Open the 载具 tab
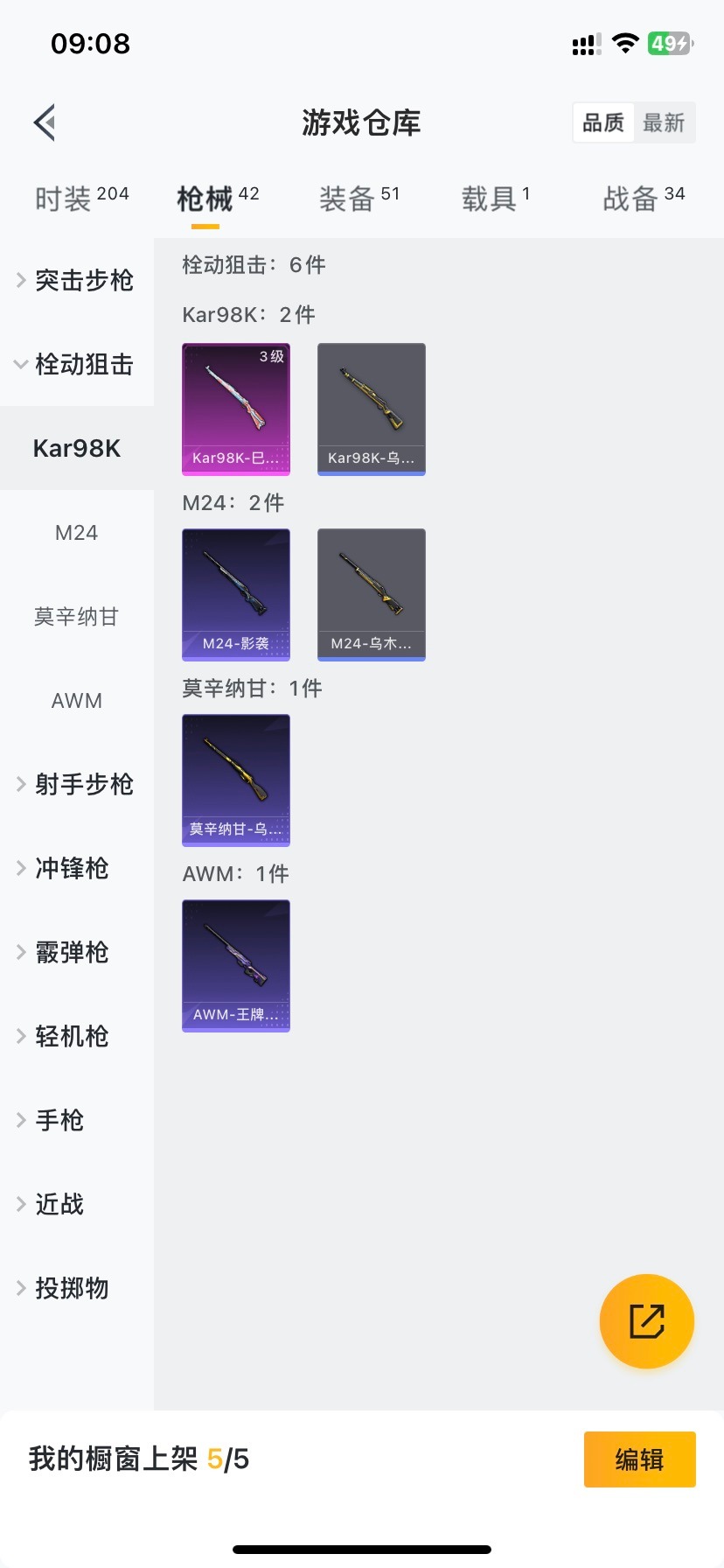Viewport: 724px width, 1568px height. (x=495, y=199)
